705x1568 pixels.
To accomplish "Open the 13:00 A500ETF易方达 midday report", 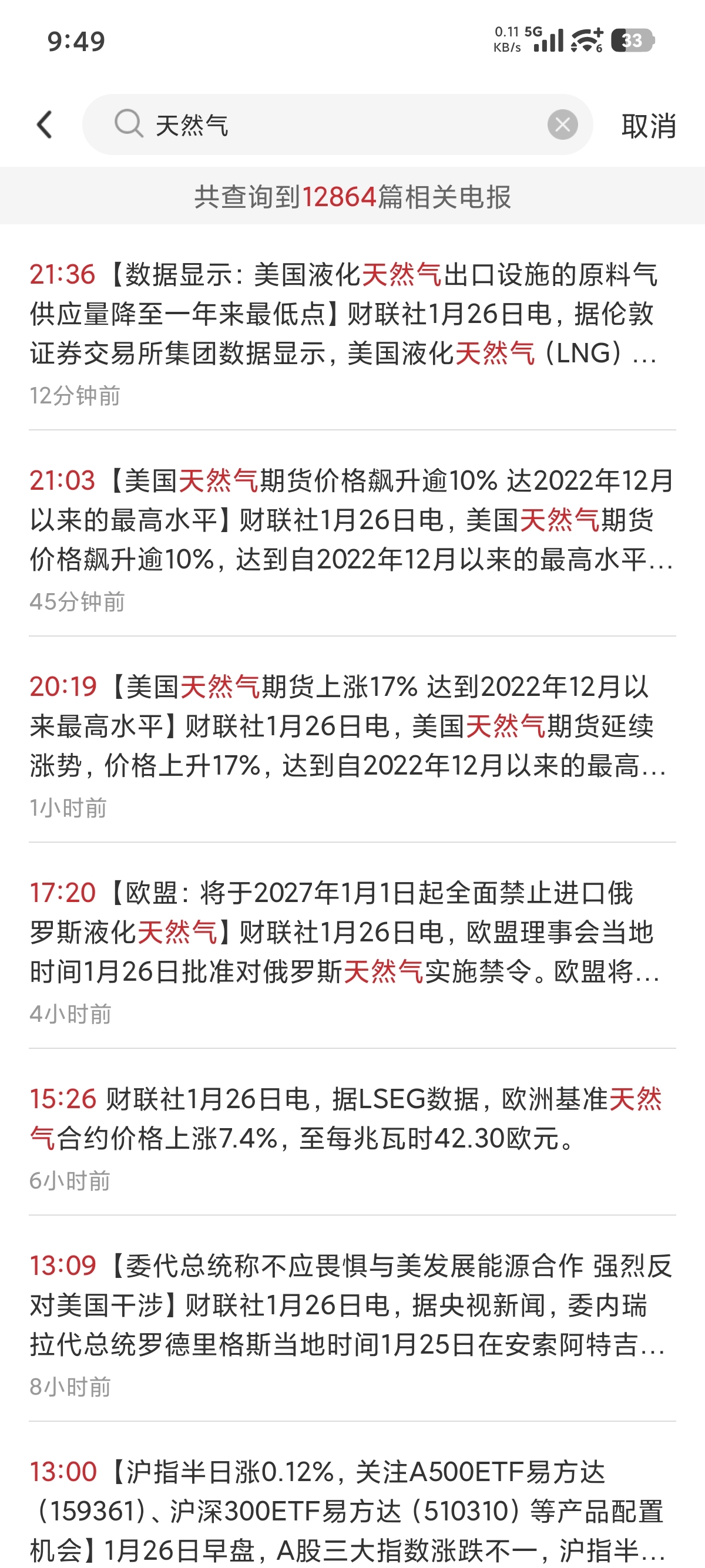I will pos(352,1511).
